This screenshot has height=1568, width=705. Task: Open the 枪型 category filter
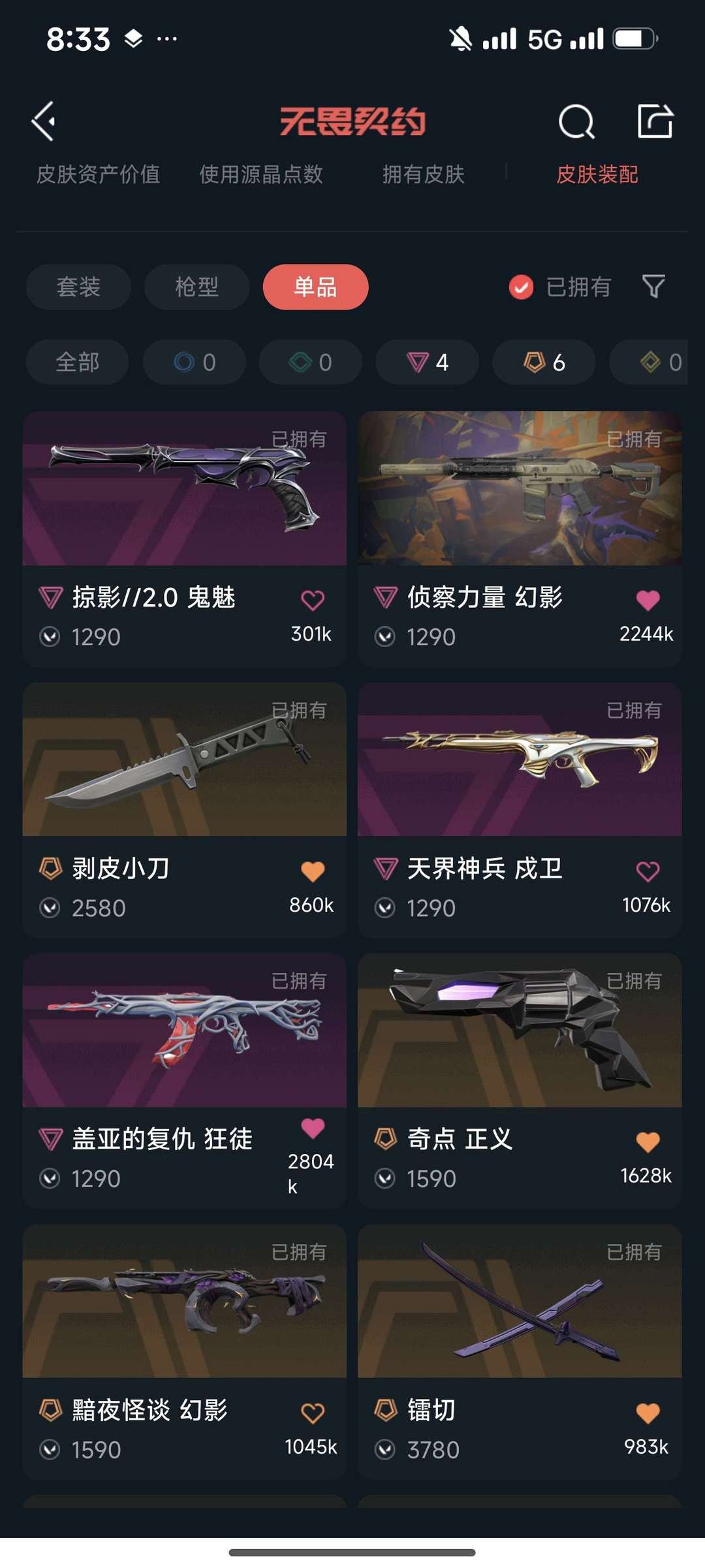point(196,287)
